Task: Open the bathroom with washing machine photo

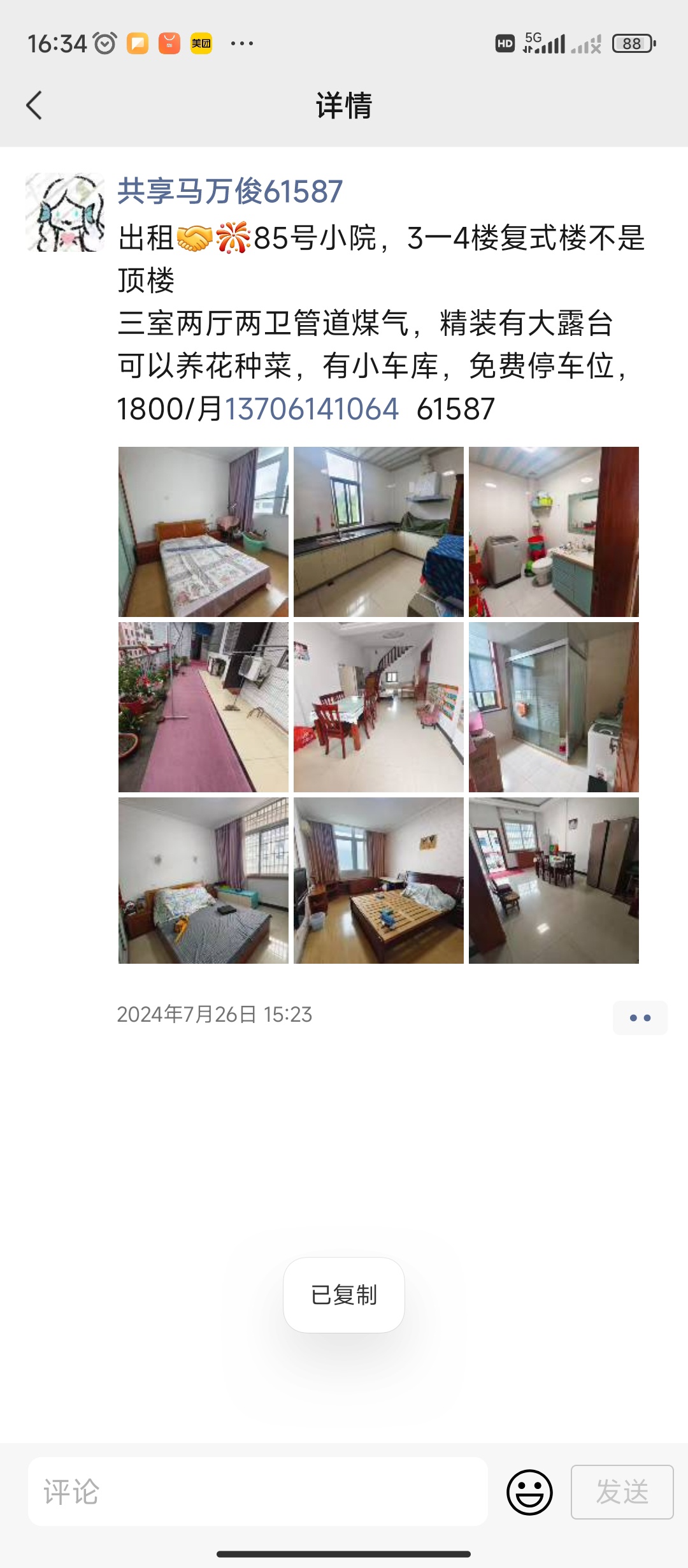Action: point(554,532)
